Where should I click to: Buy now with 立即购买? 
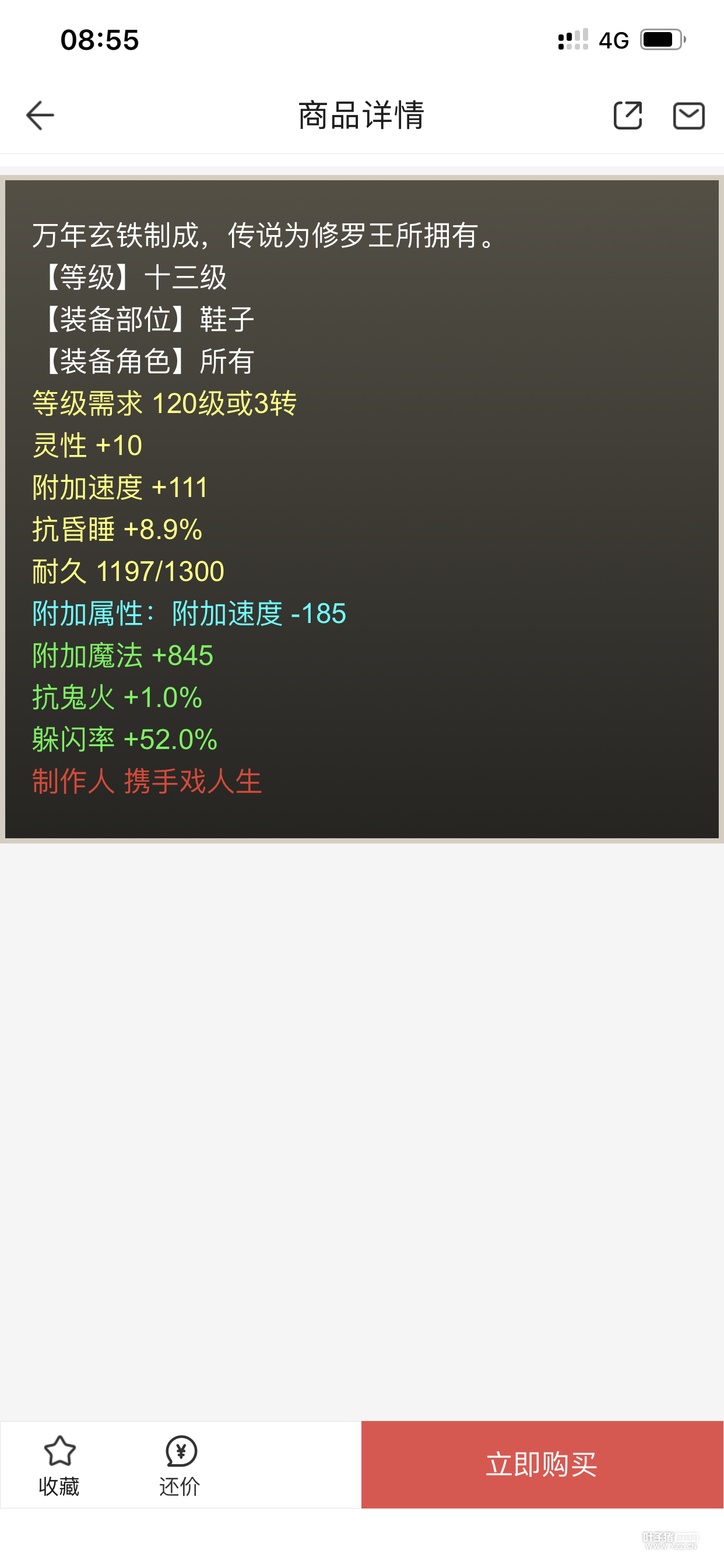pos(542,1465)
